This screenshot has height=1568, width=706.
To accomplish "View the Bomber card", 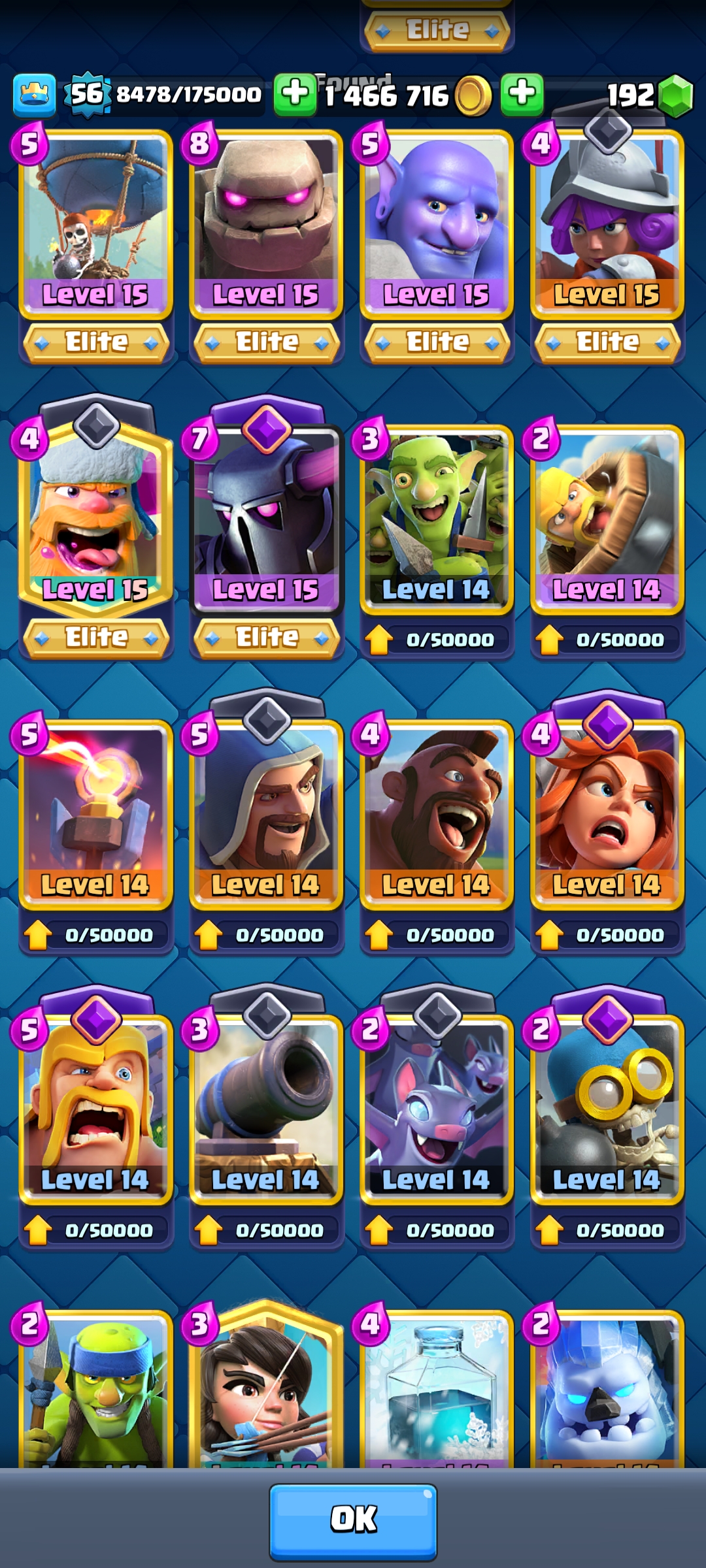I will [x=607, y=1109].
